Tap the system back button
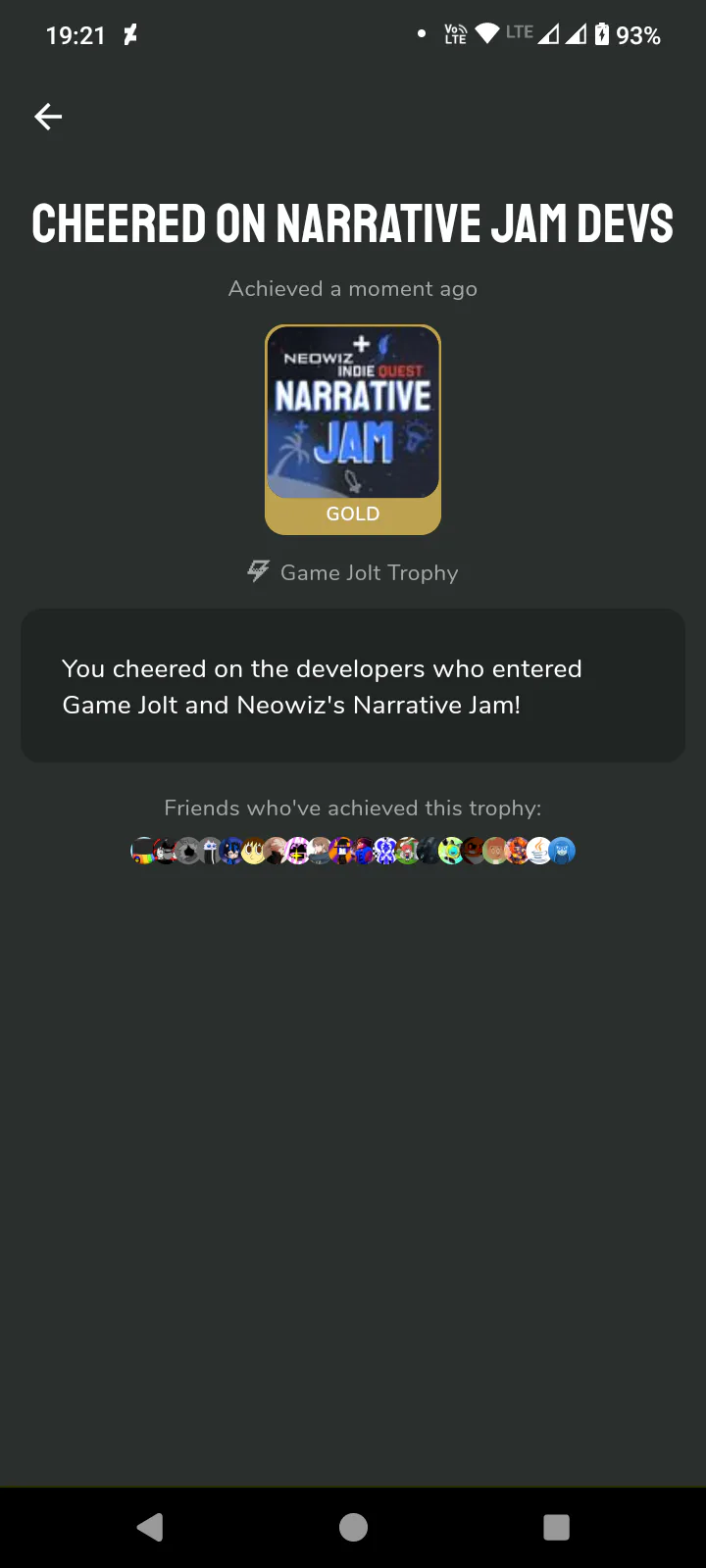 click(150, 1527)
